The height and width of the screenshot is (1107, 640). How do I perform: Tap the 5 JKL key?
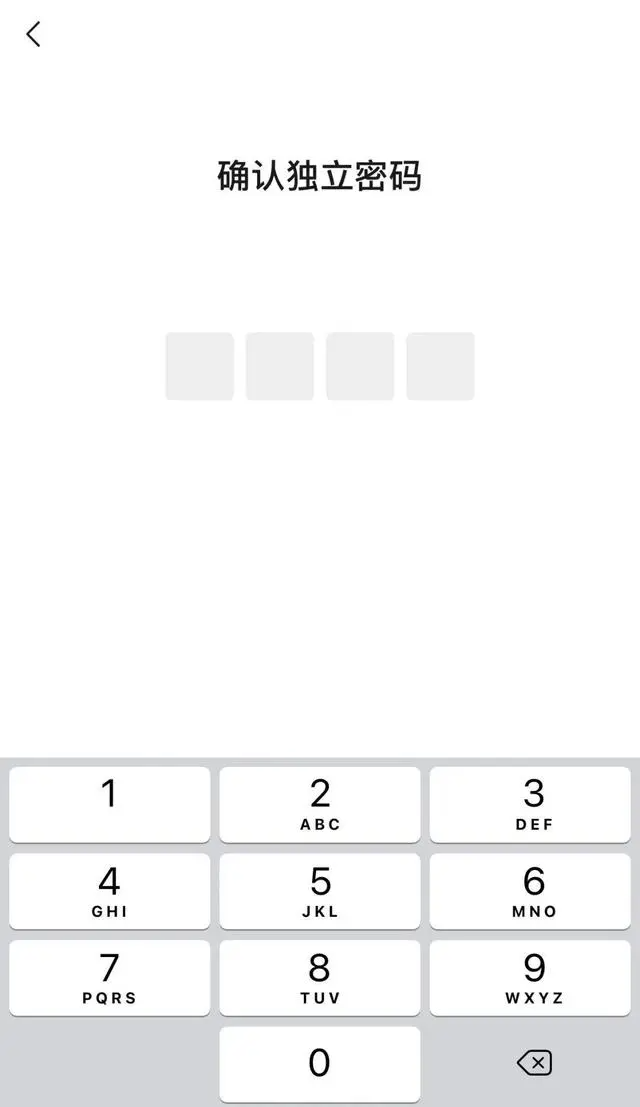click(320, 891)
